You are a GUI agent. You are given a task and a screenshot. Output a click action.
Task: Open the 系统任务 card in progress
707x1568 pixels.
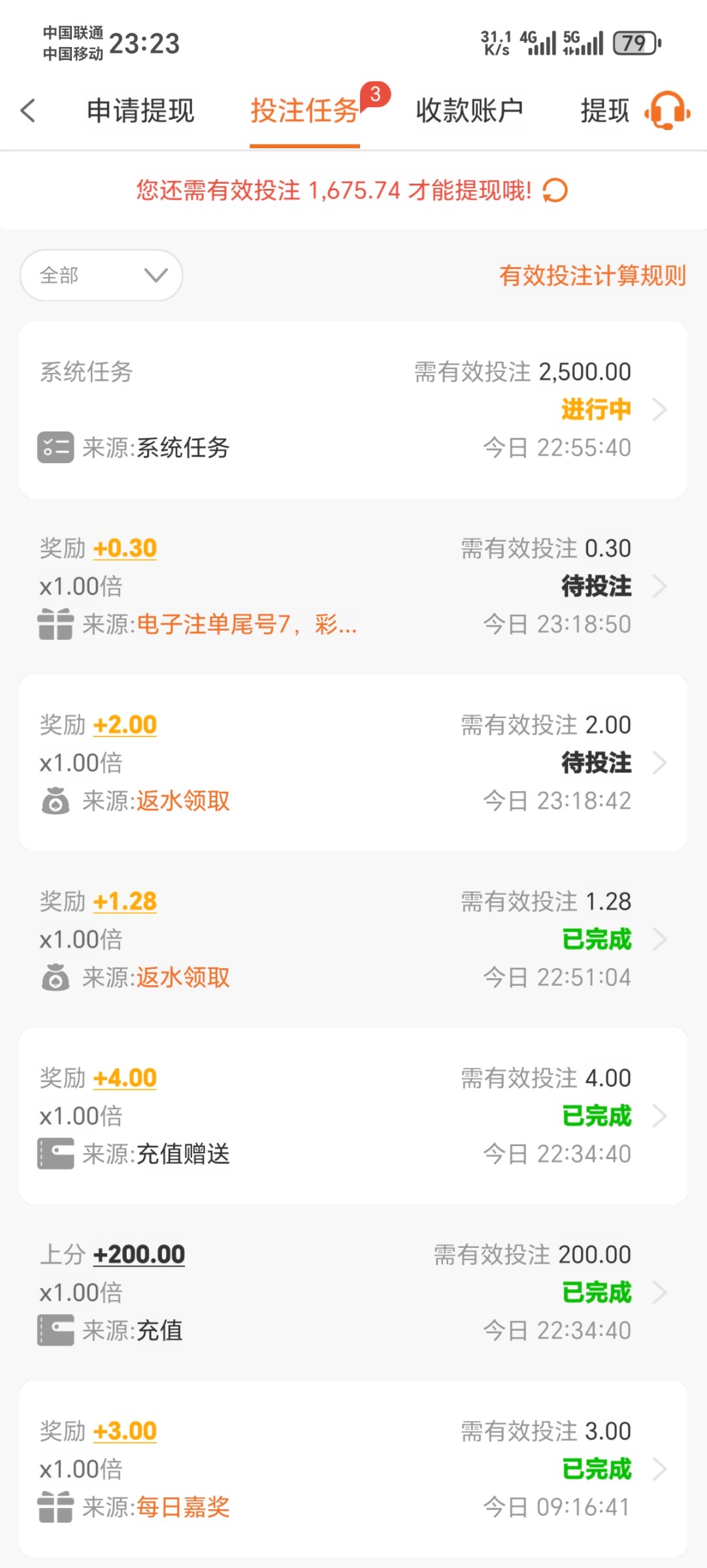click(353, 410)
